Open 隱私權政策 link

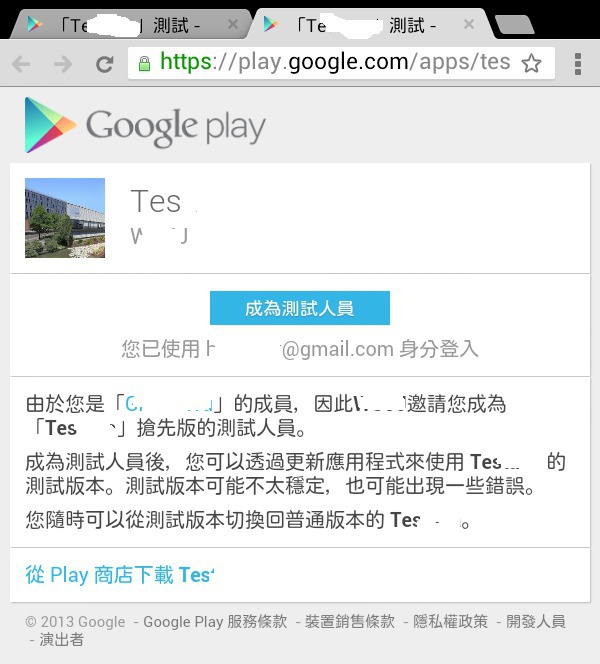451,622
